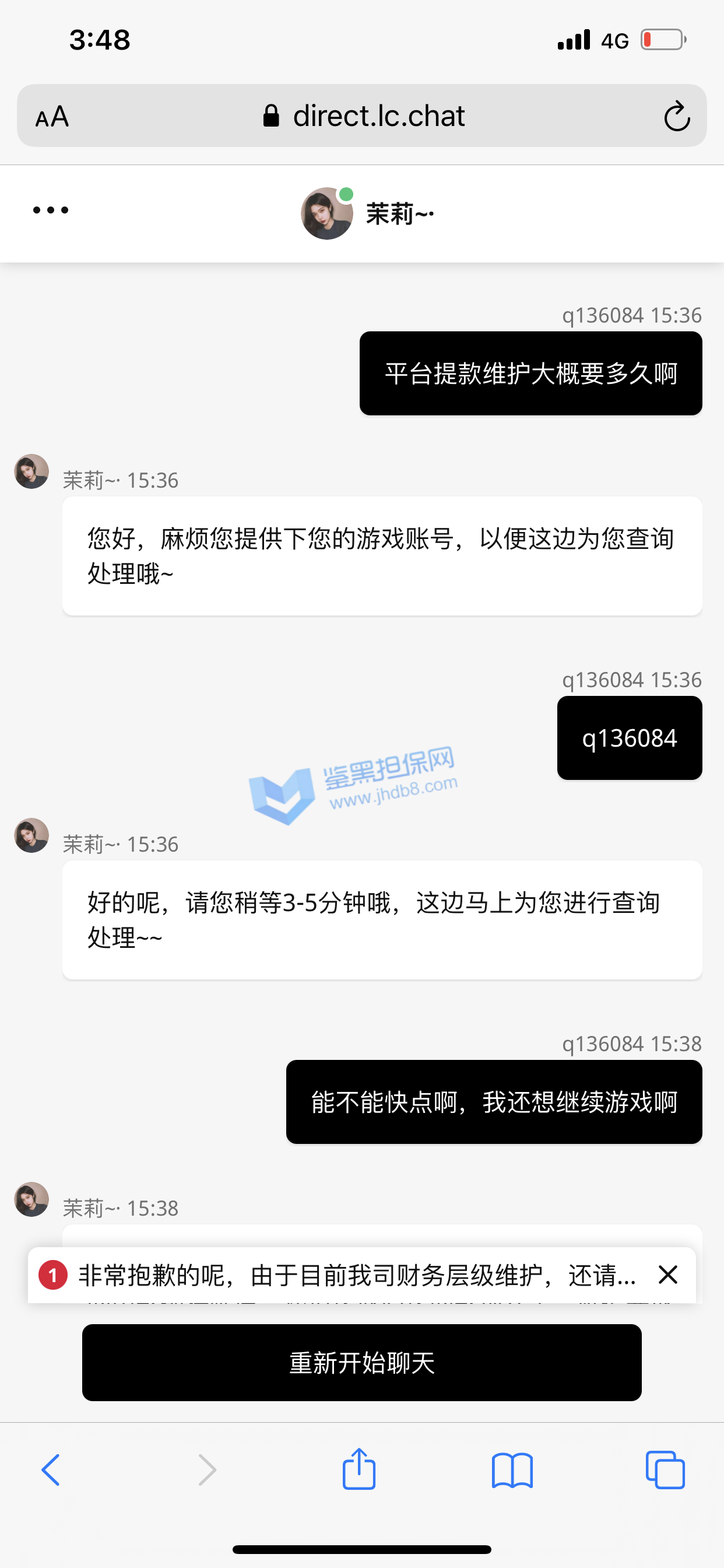Reload the page in Safari
Image resolution: width=724 pixels, height=1568 pixels.
point(676,116)
